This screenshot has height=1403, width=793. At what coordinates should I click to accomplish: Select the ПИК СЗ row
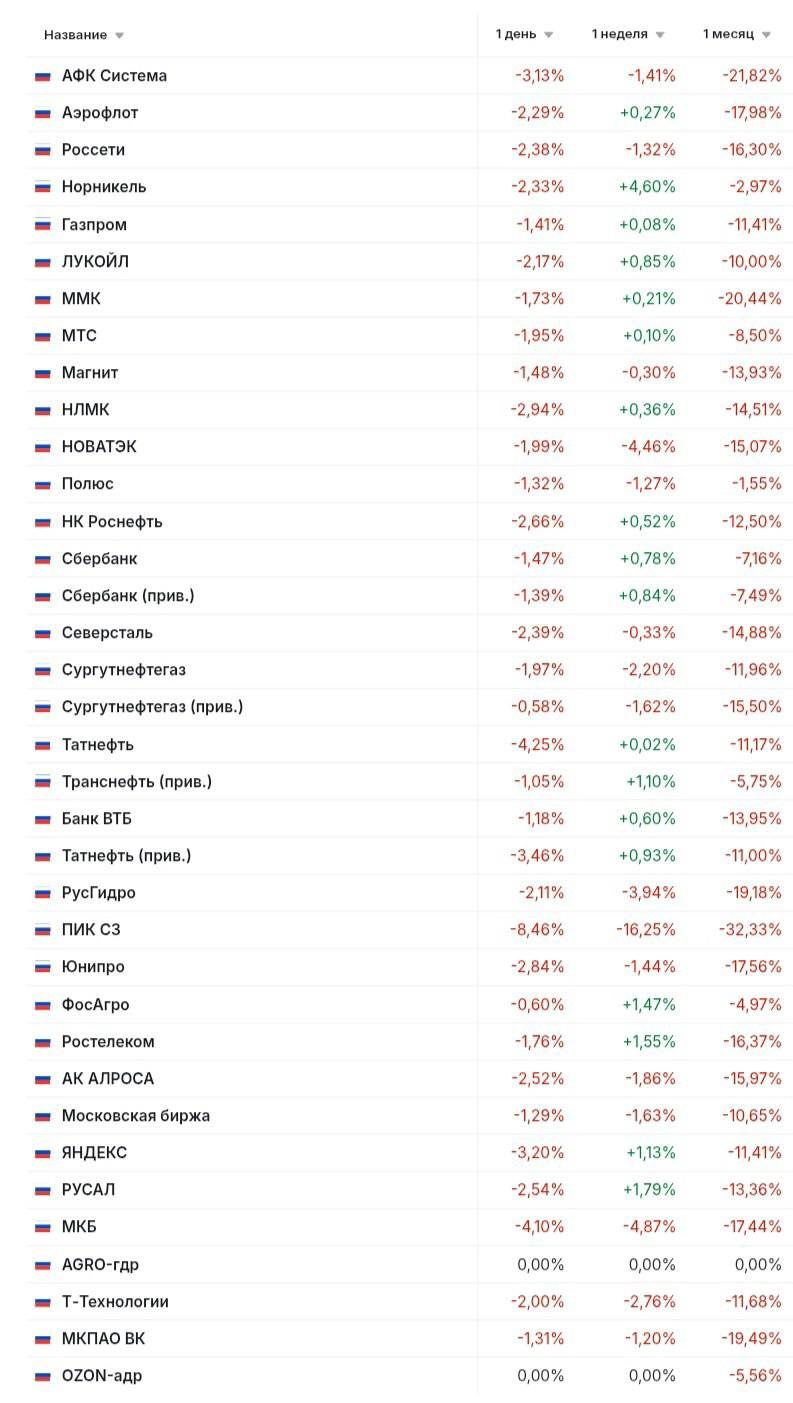tap(409, 930)
